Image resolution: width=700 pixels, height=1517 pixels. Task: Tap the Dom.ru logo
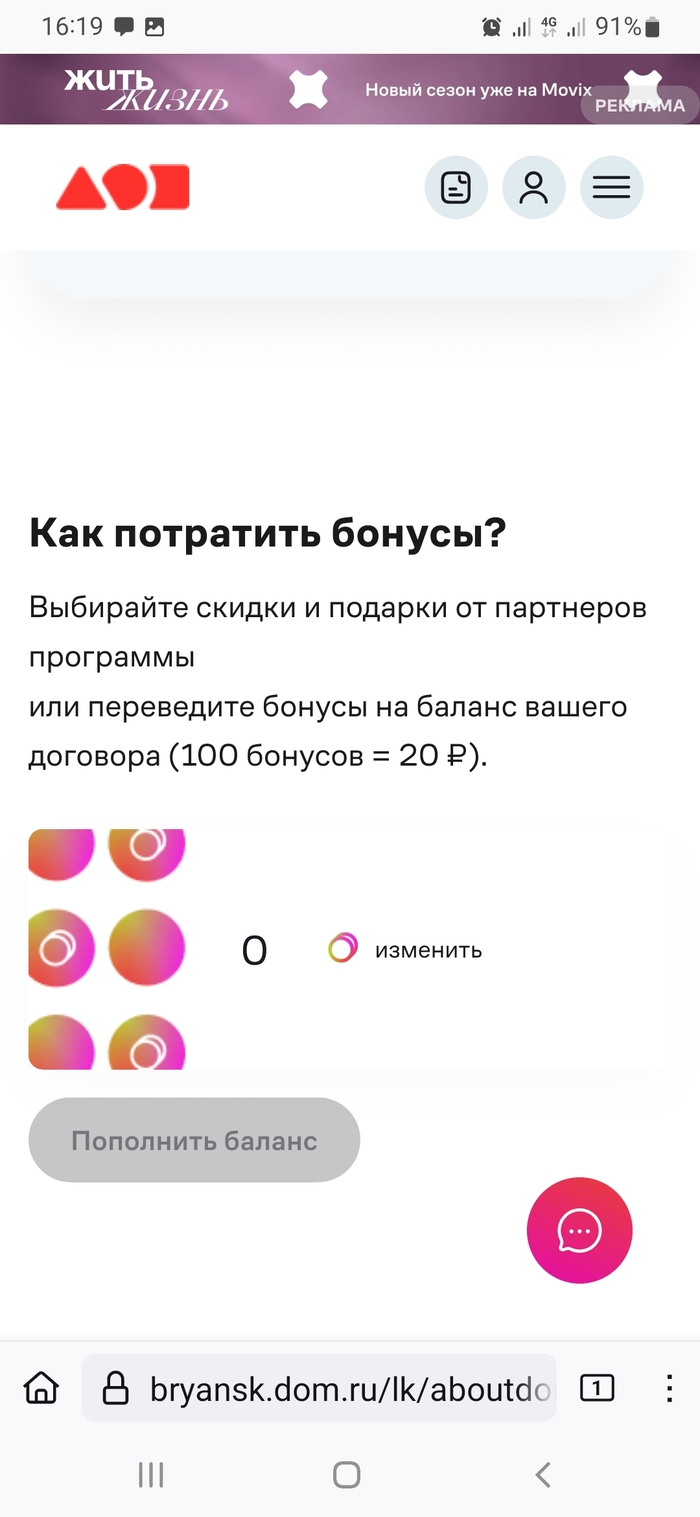(123, 187)
